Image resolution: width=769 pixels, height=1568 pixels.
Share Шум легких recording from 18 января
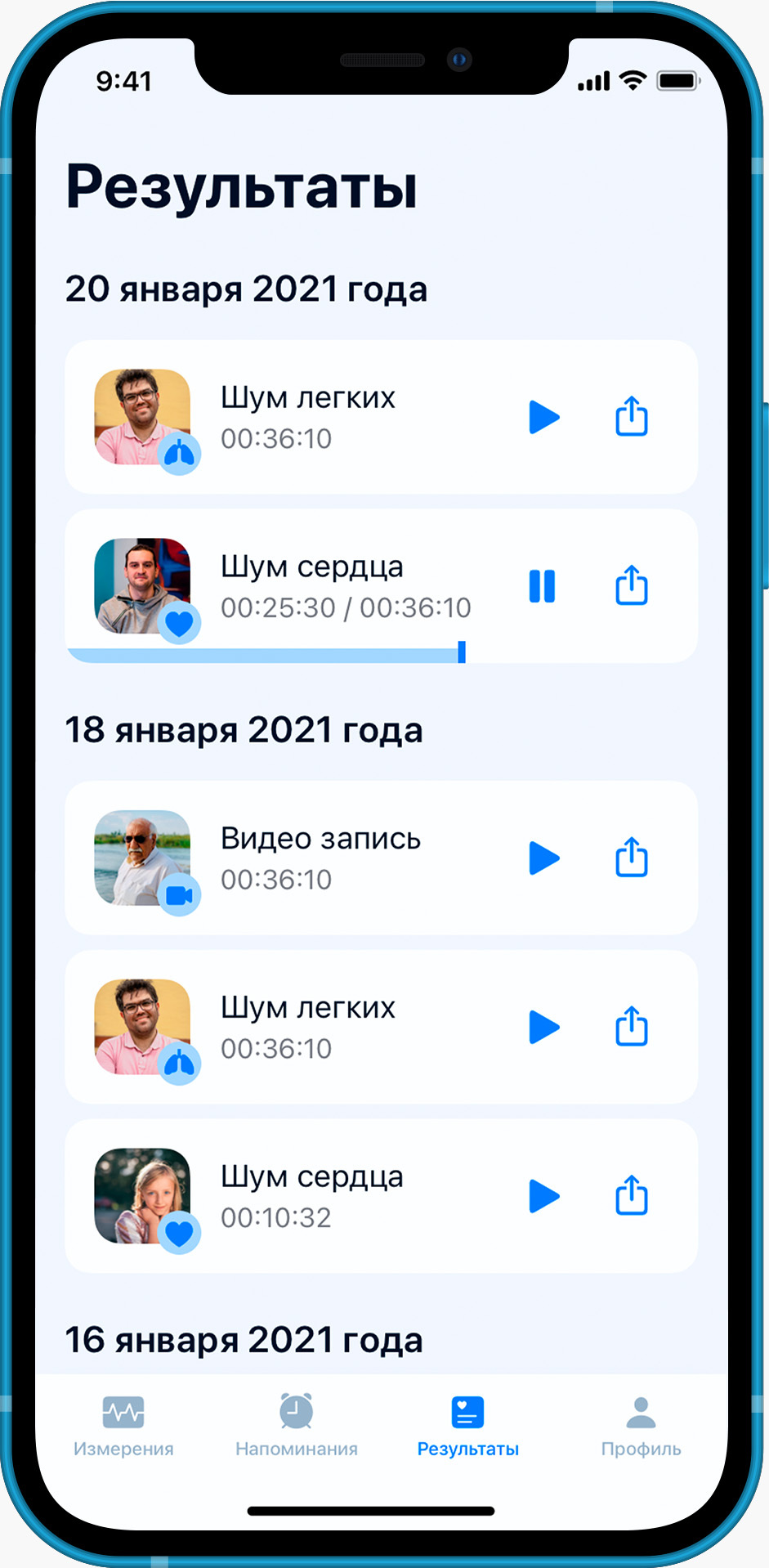point(631,1027)
